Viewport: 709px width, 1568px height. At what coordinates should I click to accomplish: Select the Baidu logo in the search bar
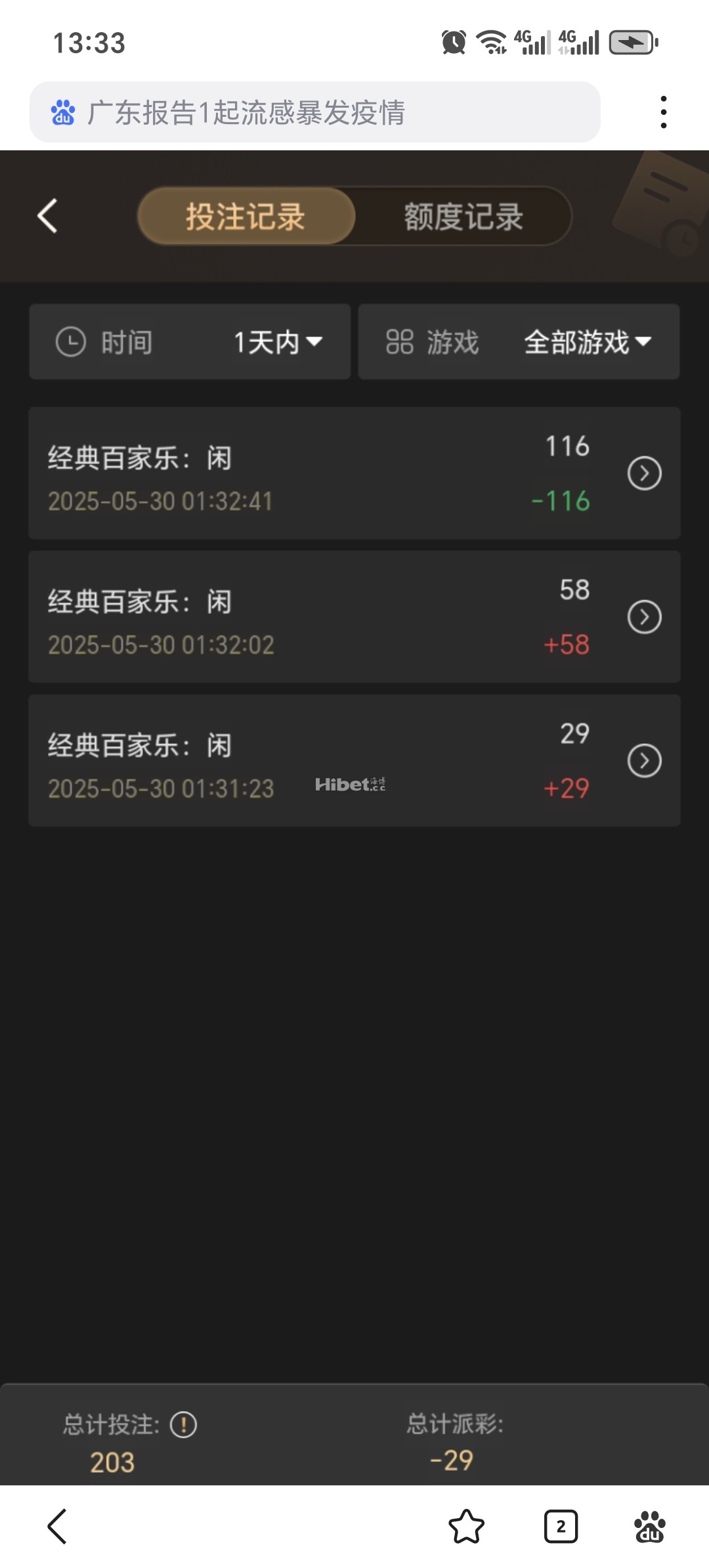[x=63, y=113]
